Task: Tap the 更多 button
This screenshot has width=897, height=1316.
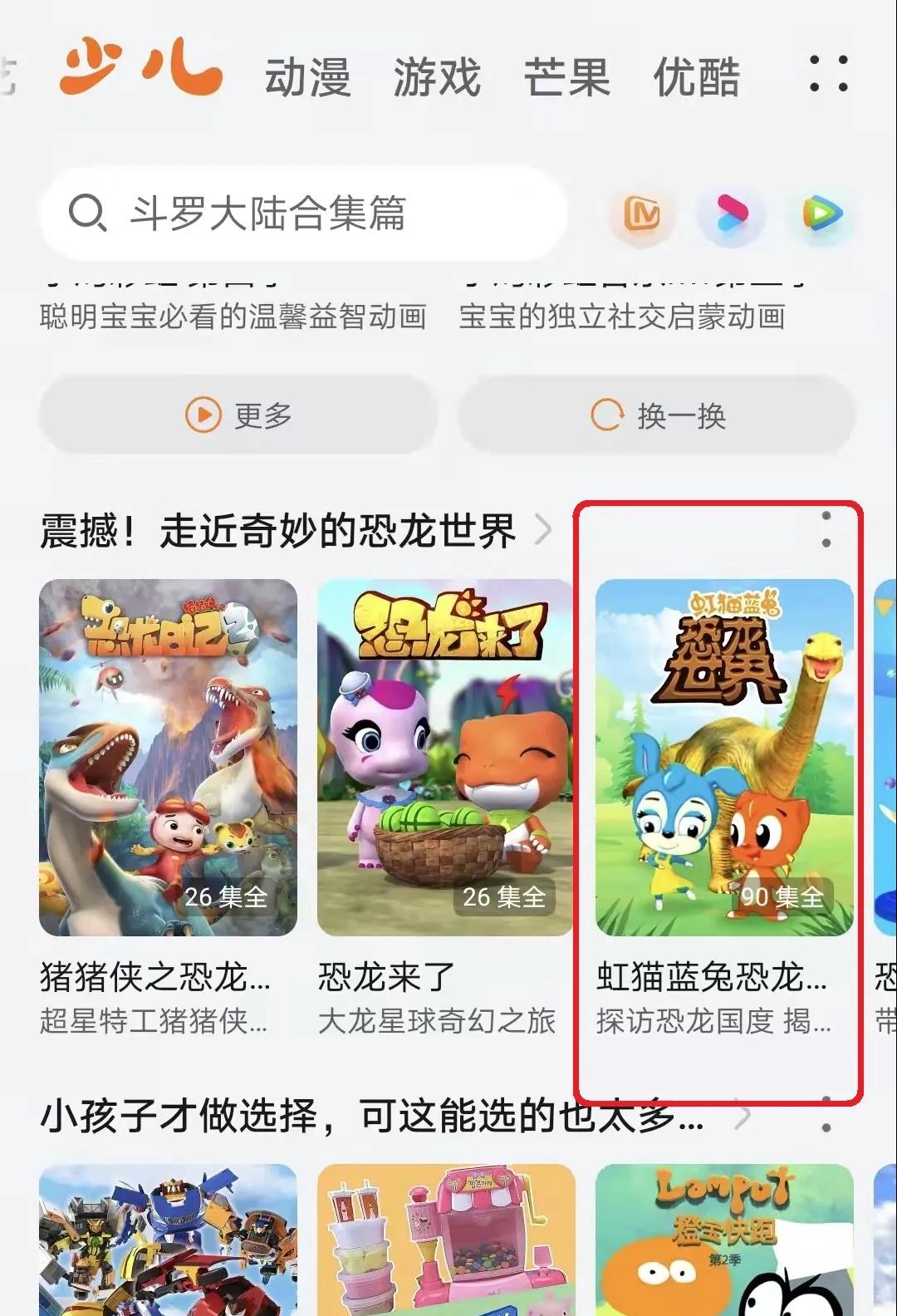Action: point(238,415)
